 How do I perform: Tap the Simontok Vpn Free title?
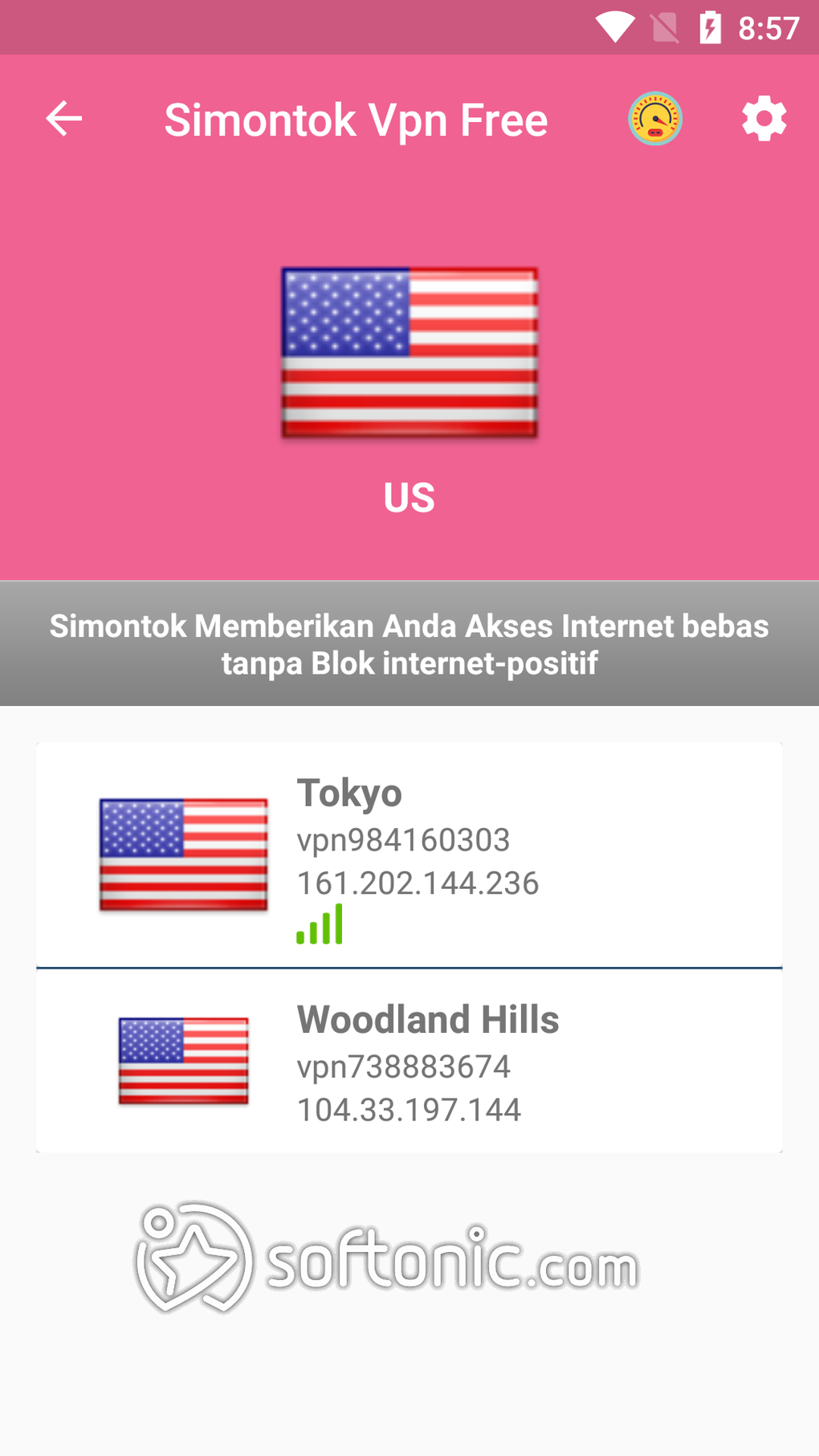356,118
